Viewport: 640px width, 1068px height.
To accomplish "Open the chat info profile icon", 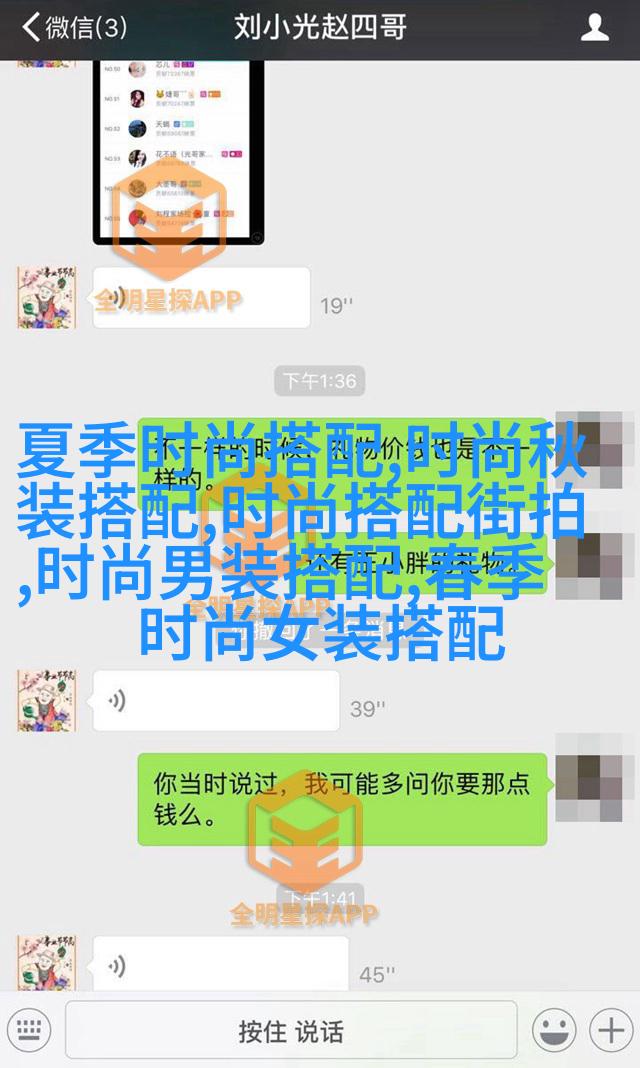I will point(595,28).
